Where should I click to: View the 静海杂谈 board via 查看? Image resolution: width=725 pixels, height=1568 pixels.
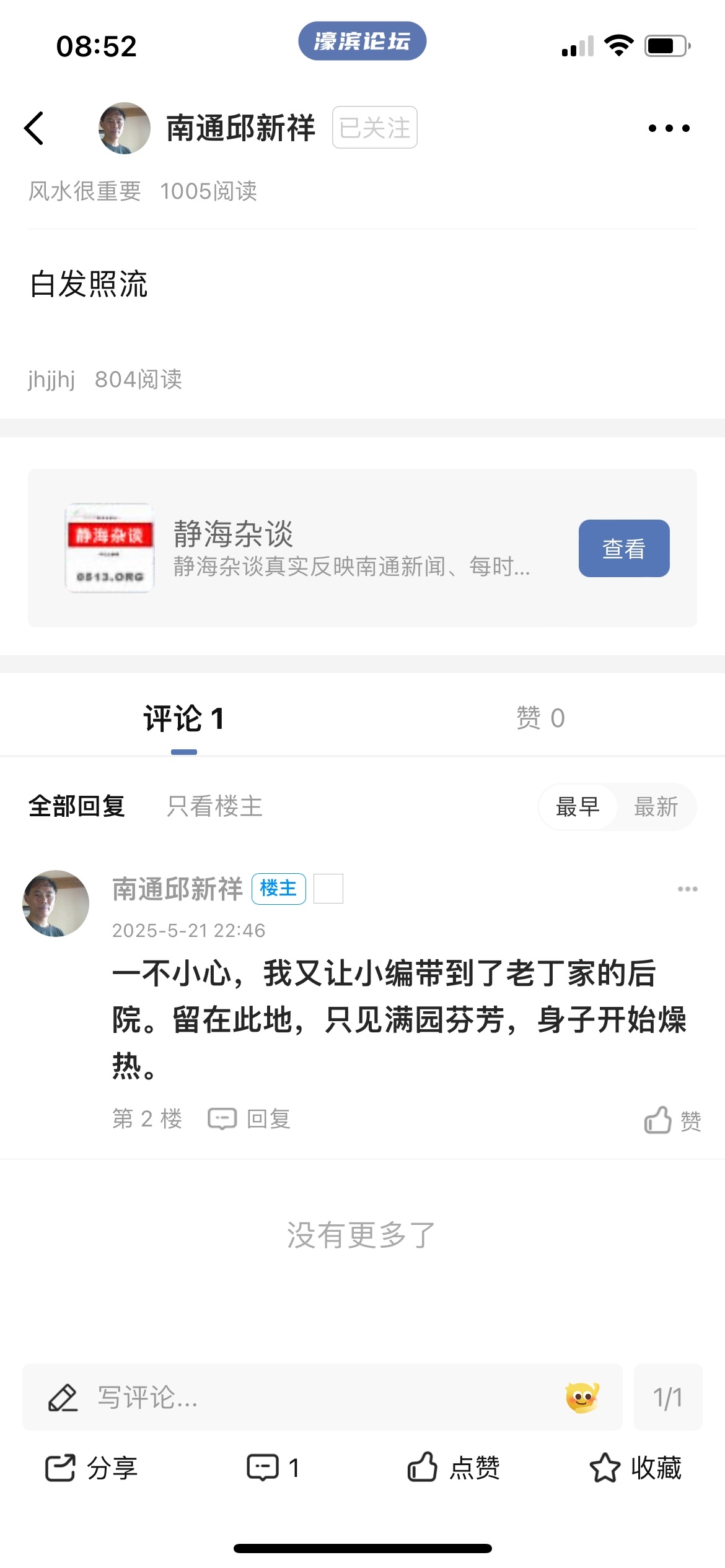[x=623, y=548]
